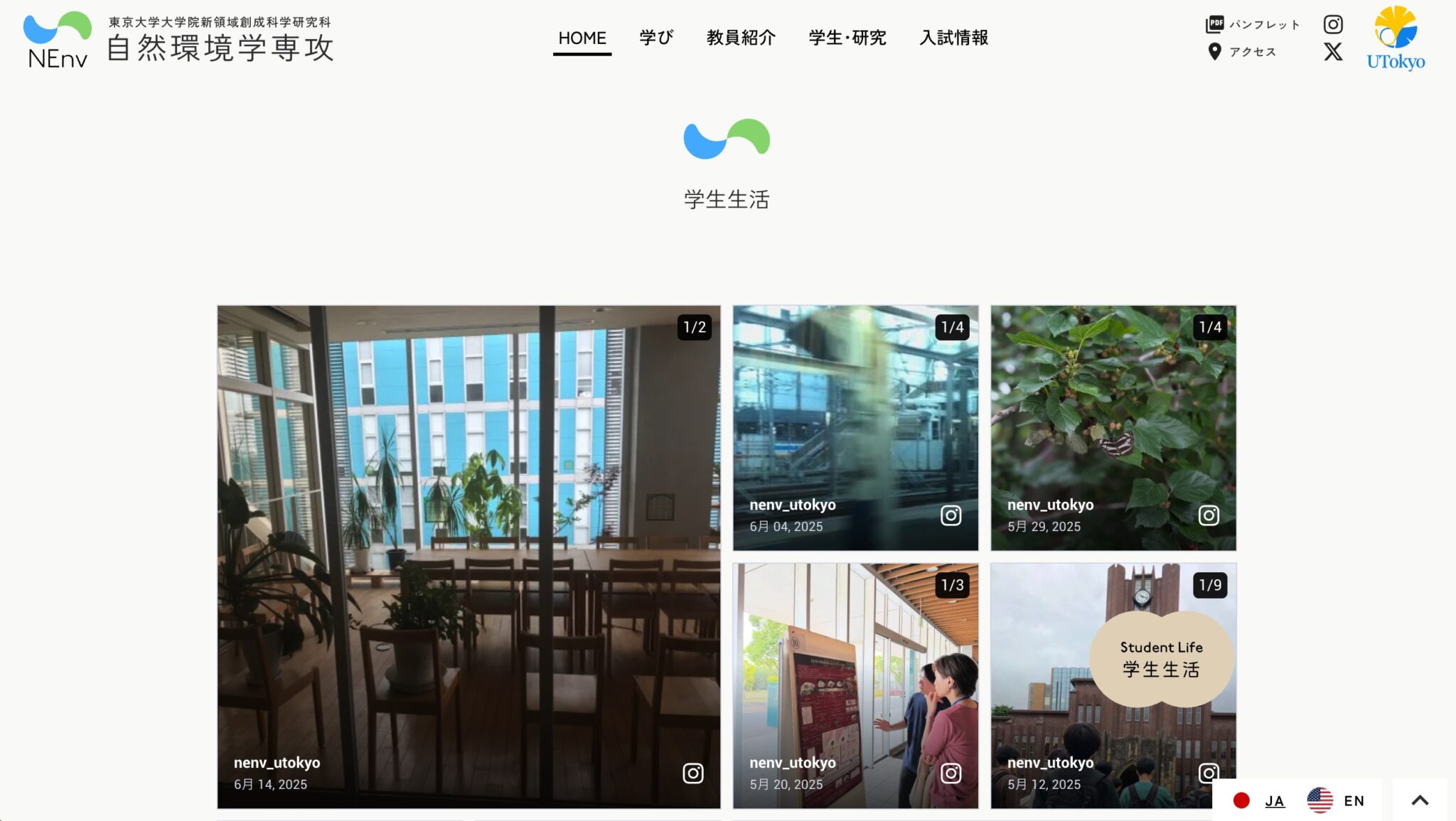Open the HOME navigation item

pos(582,38)
